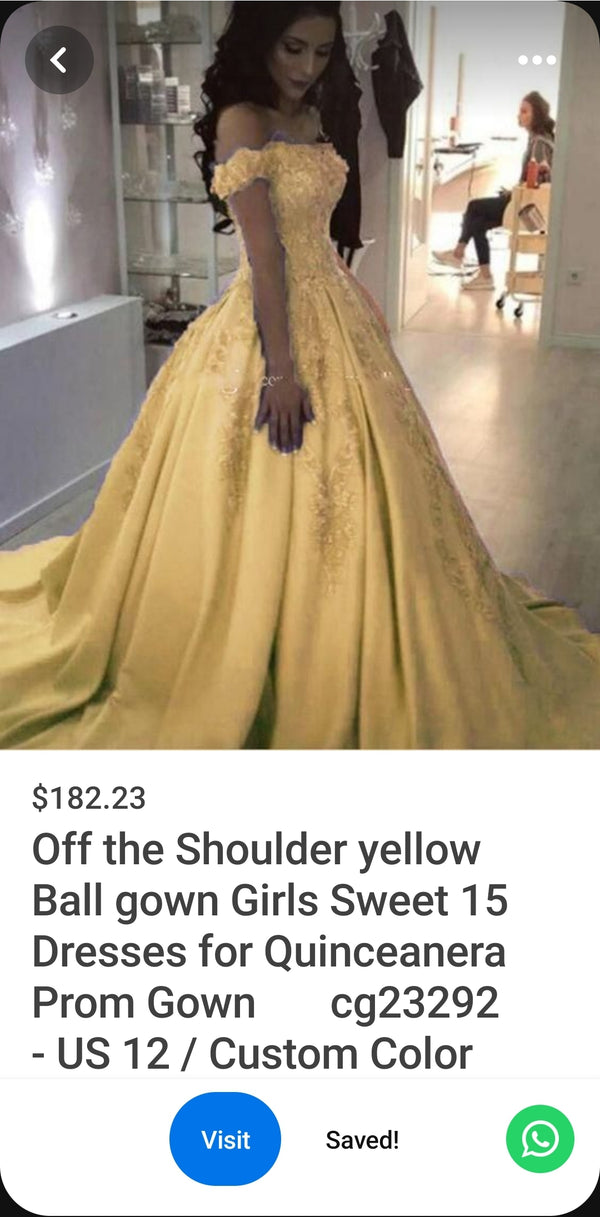This screenshot has height=1217, width=600.
Task: Open the yellow ball gown pin image
Action: point(300,400)
